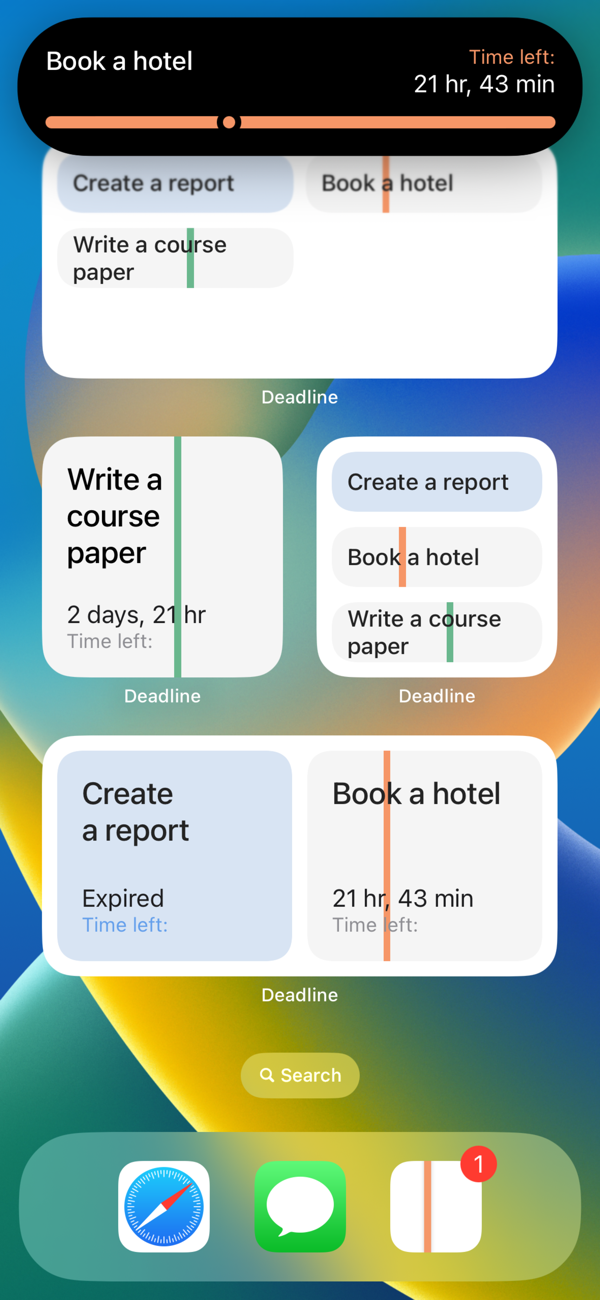This screenshot has height=1300, width=600.
Task: Open the Write a course paper small widget
Action: (x=162, y=557)
